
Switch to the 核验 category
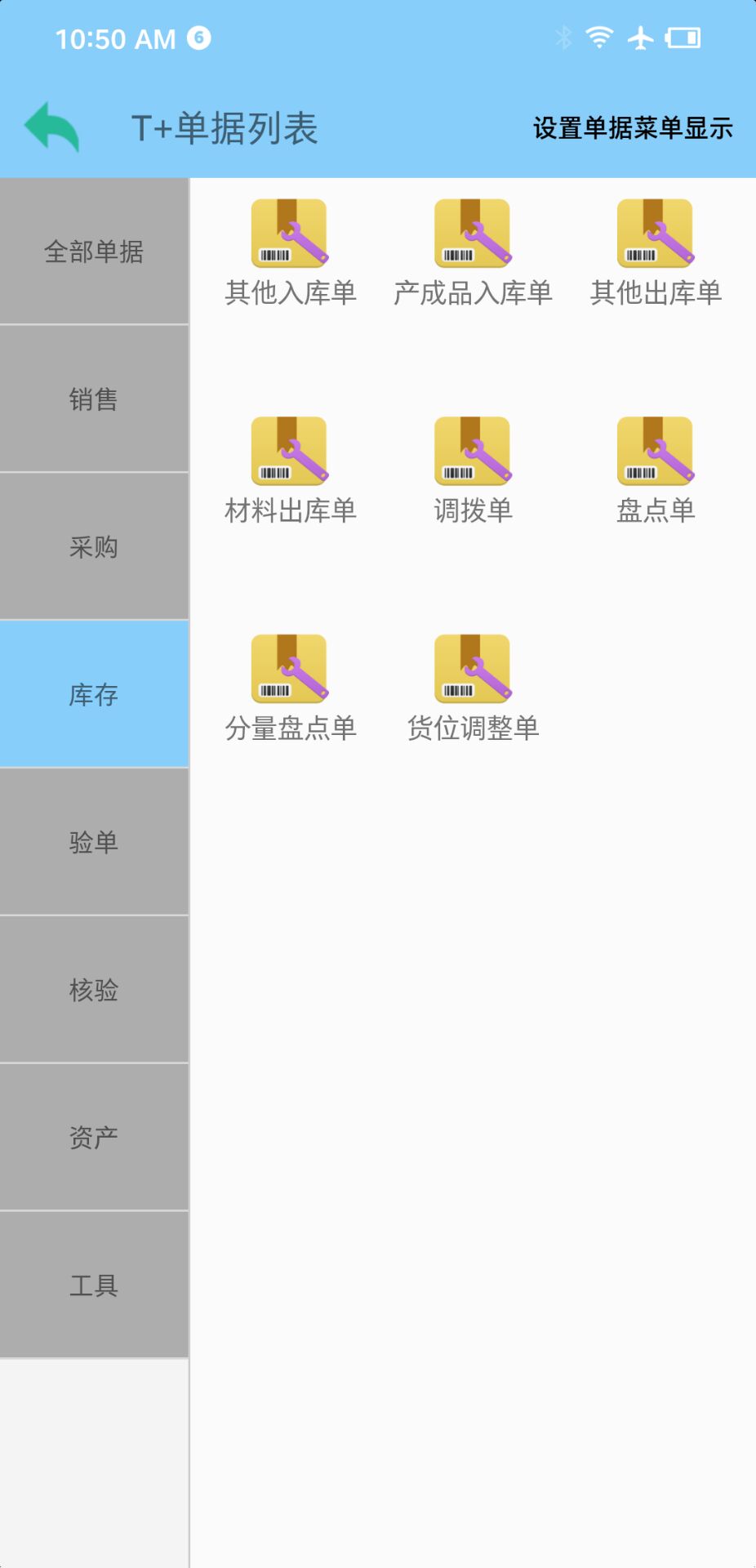click(94, 990)
